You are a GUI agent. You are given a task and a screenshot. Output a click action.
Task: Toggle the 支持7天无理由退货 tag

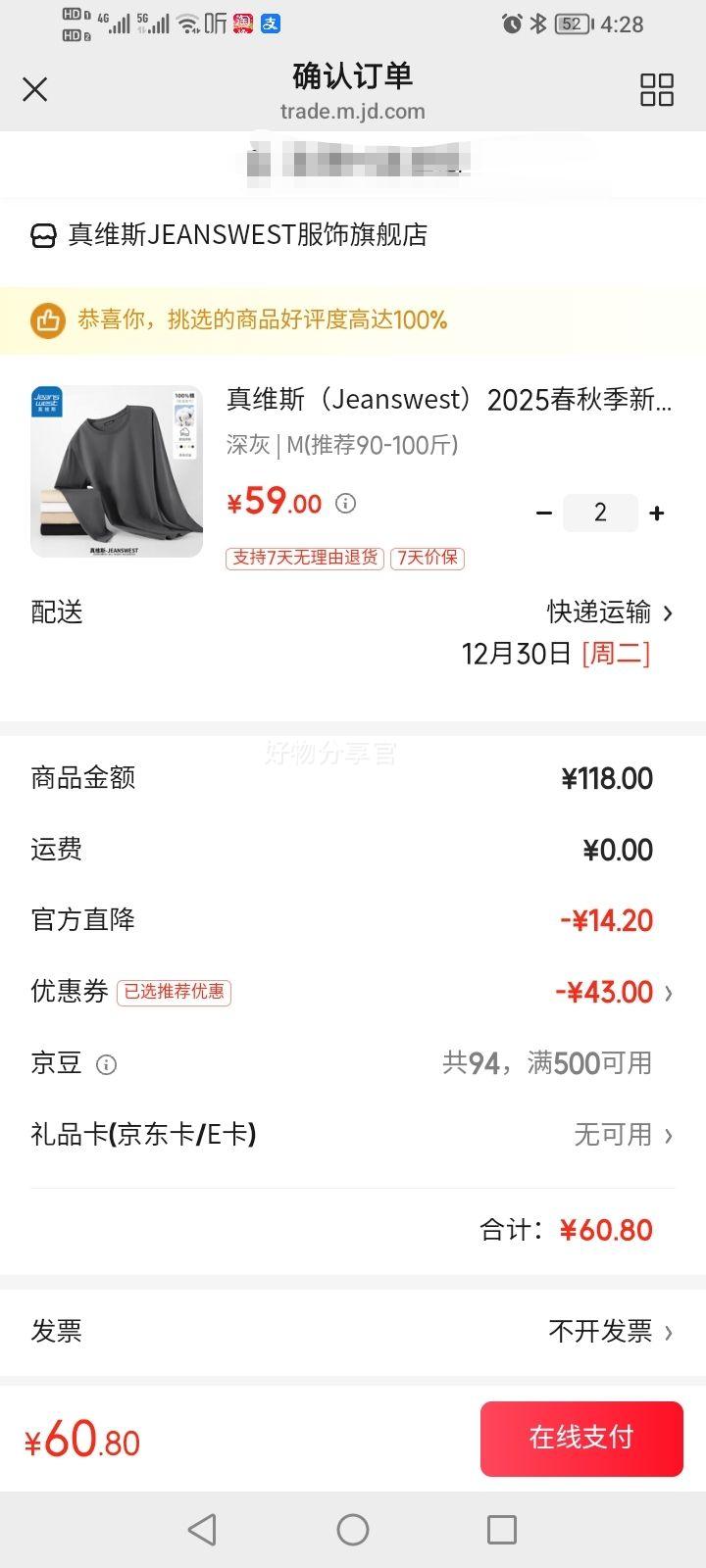click(x=304, y=559)
